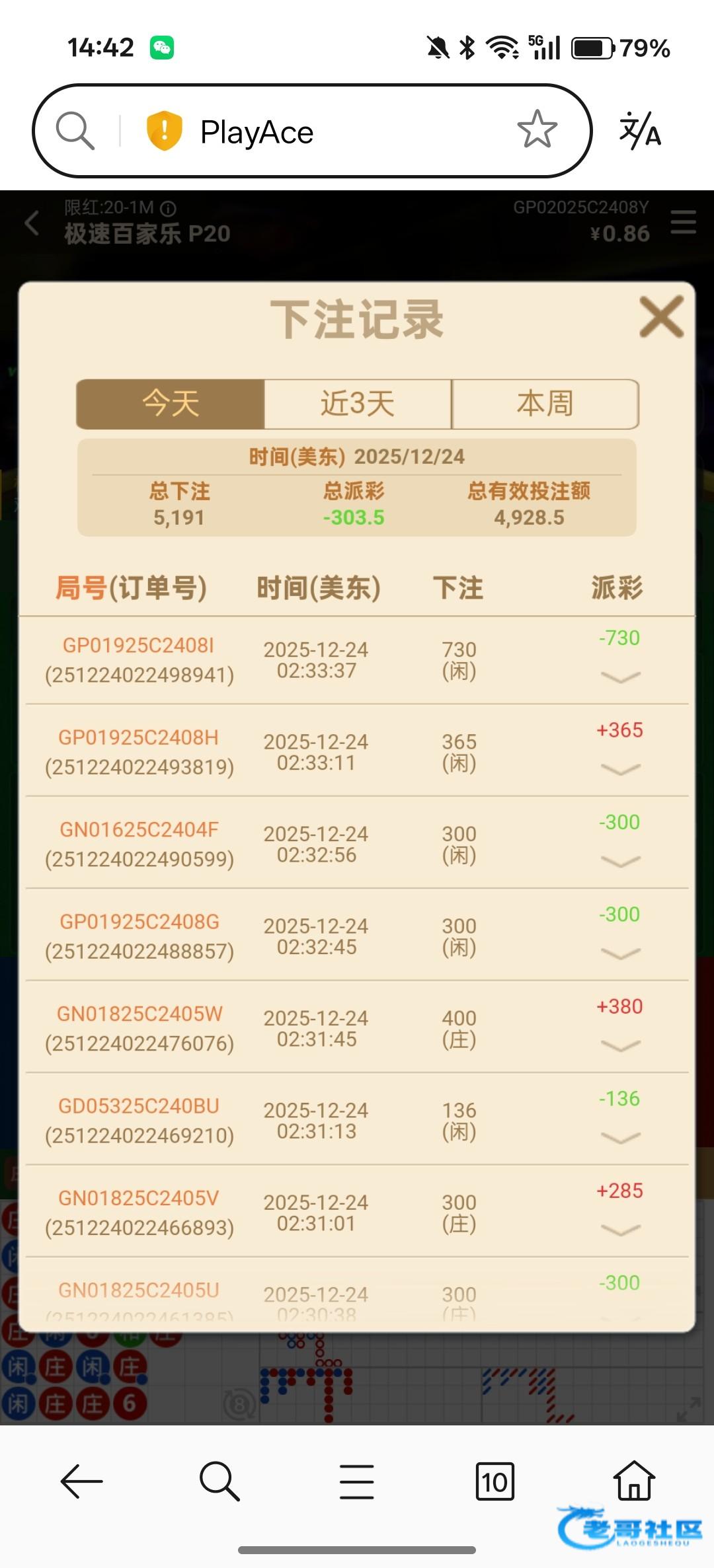Go back with the browser back arrow

click(x=81, y=1481)
